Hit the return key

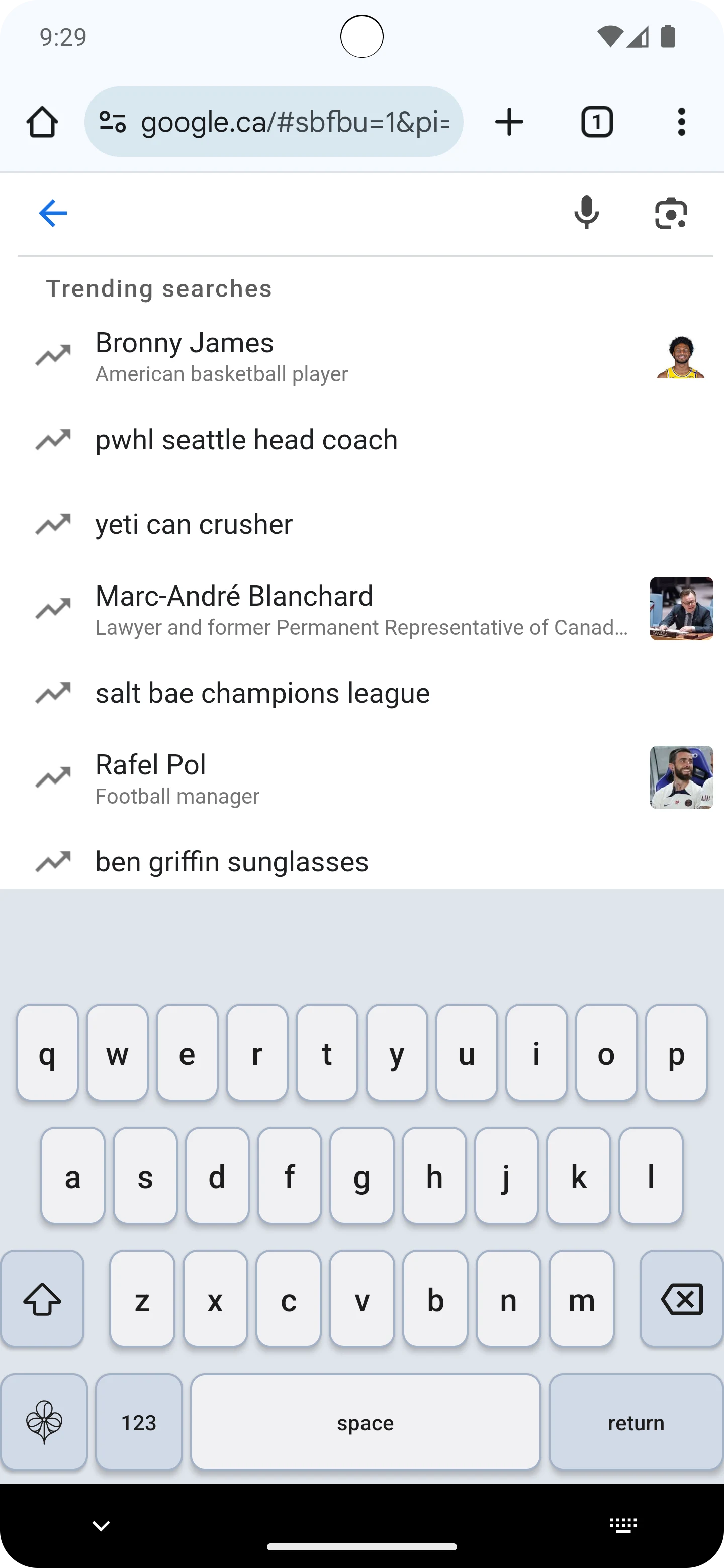[x=636, y=1422]
